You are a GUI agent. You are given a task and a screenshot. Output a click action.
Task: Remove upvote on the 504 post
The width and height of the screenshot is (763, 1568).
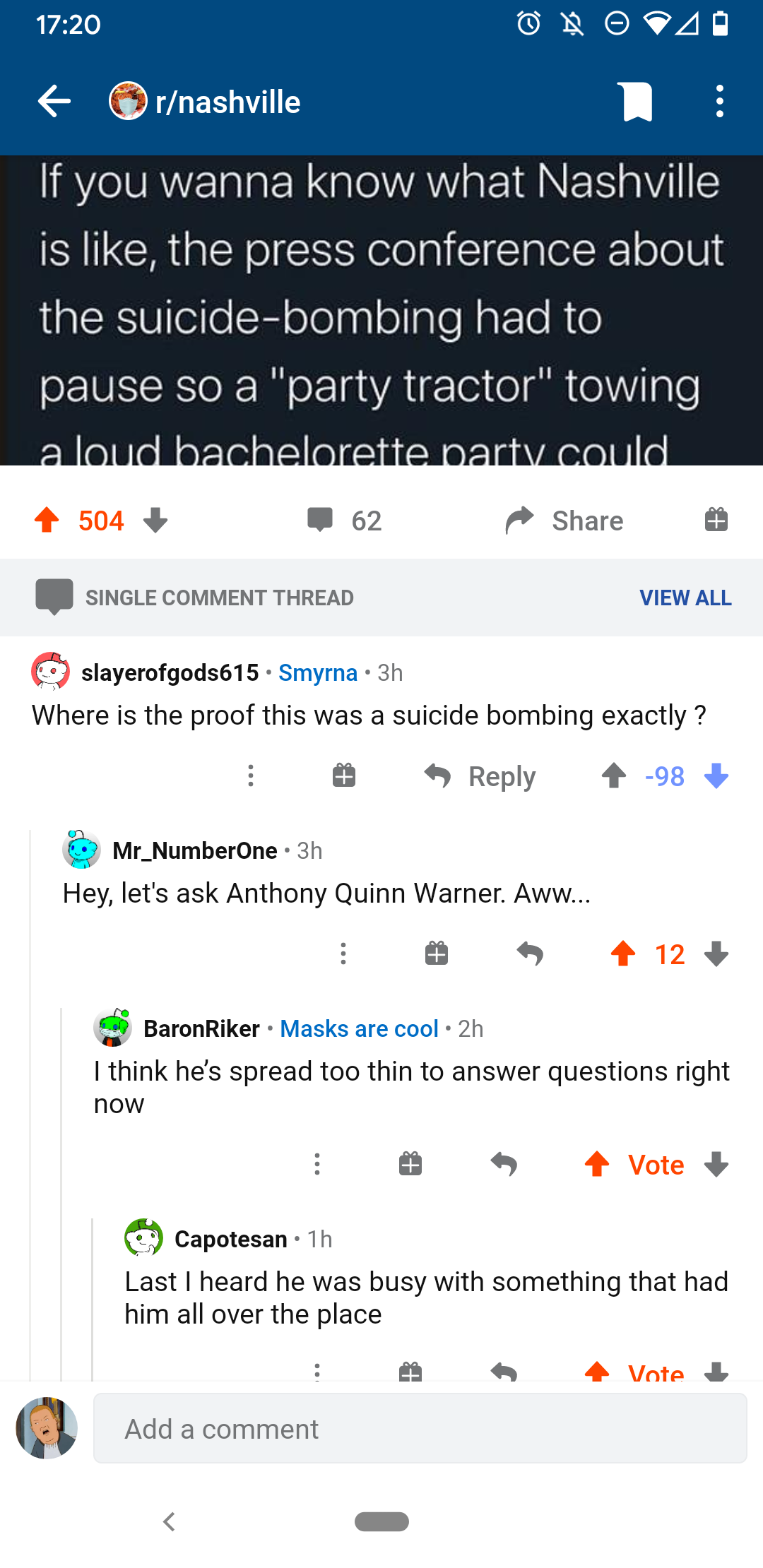coord(47,521)
